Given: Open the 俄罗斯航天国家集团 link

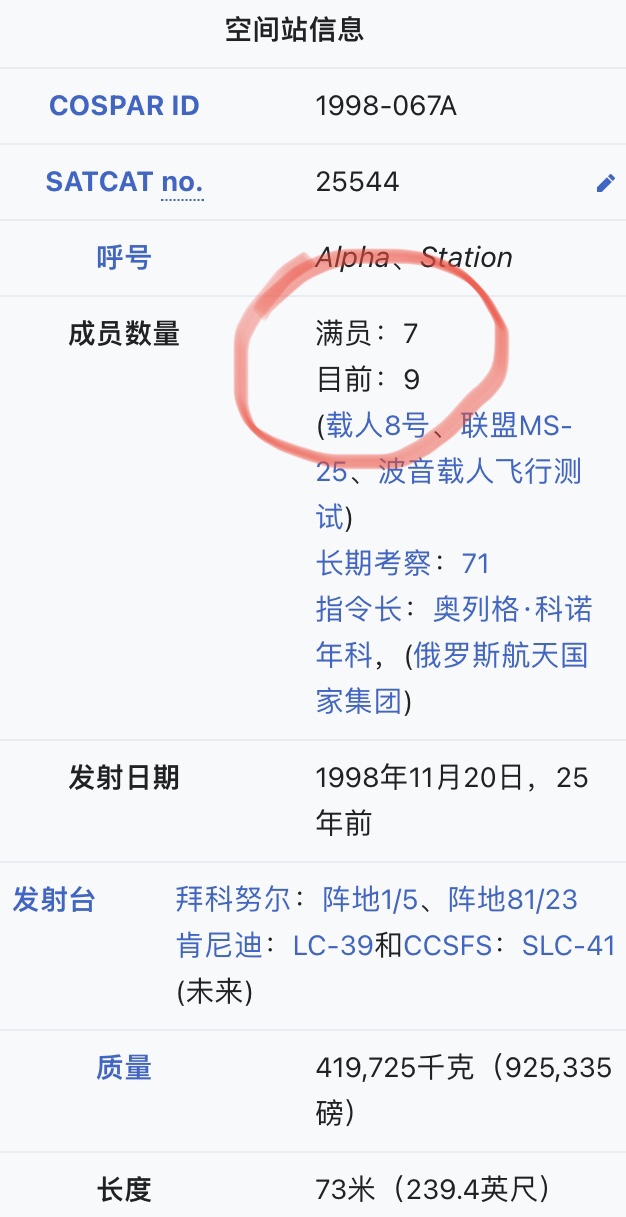Looking at the screenshot, I should (x=500, y=656).
